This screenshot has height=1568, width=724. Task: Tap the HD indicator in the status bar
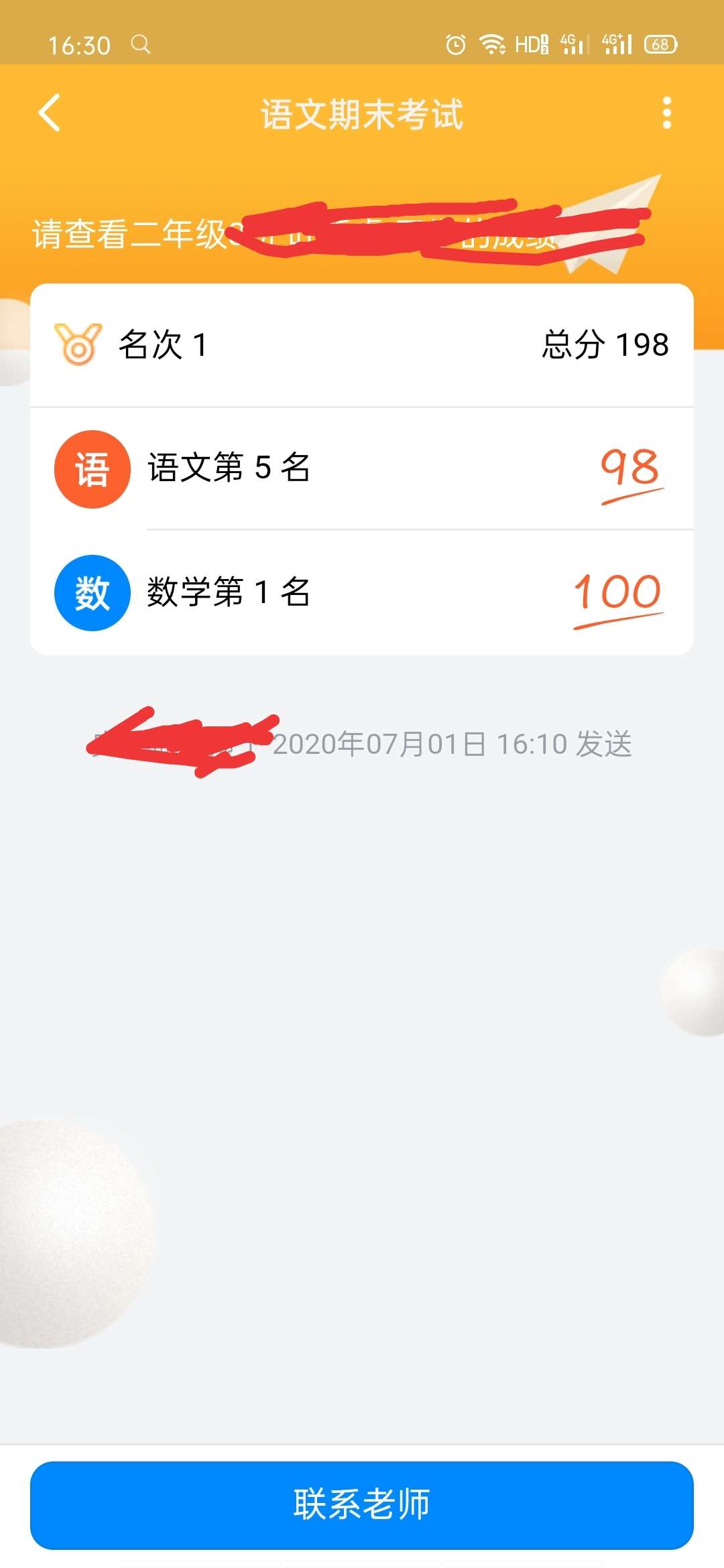pos(532,44)
